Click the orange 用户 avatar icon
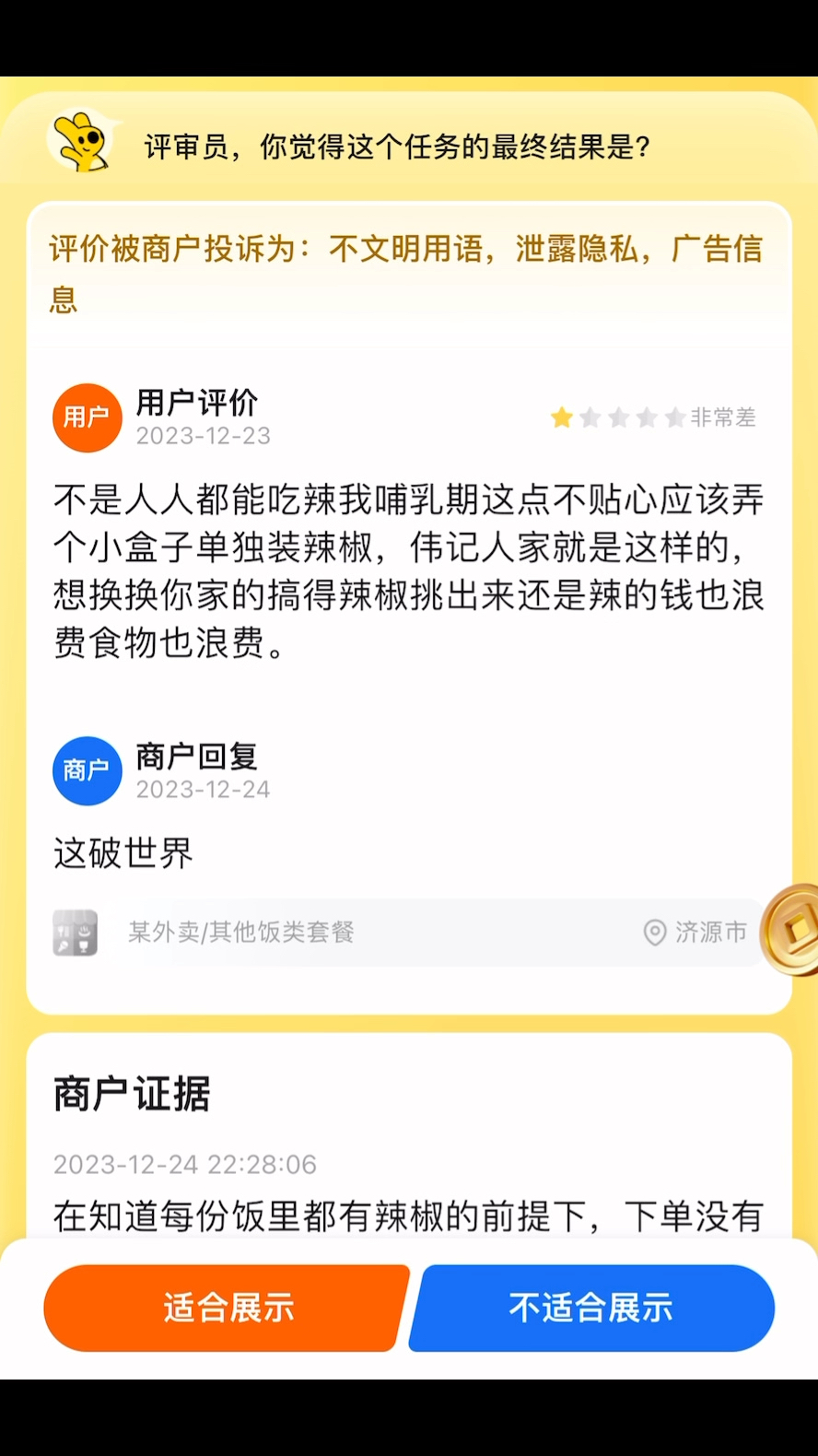The image size is (818, 1456). (87, 417)
